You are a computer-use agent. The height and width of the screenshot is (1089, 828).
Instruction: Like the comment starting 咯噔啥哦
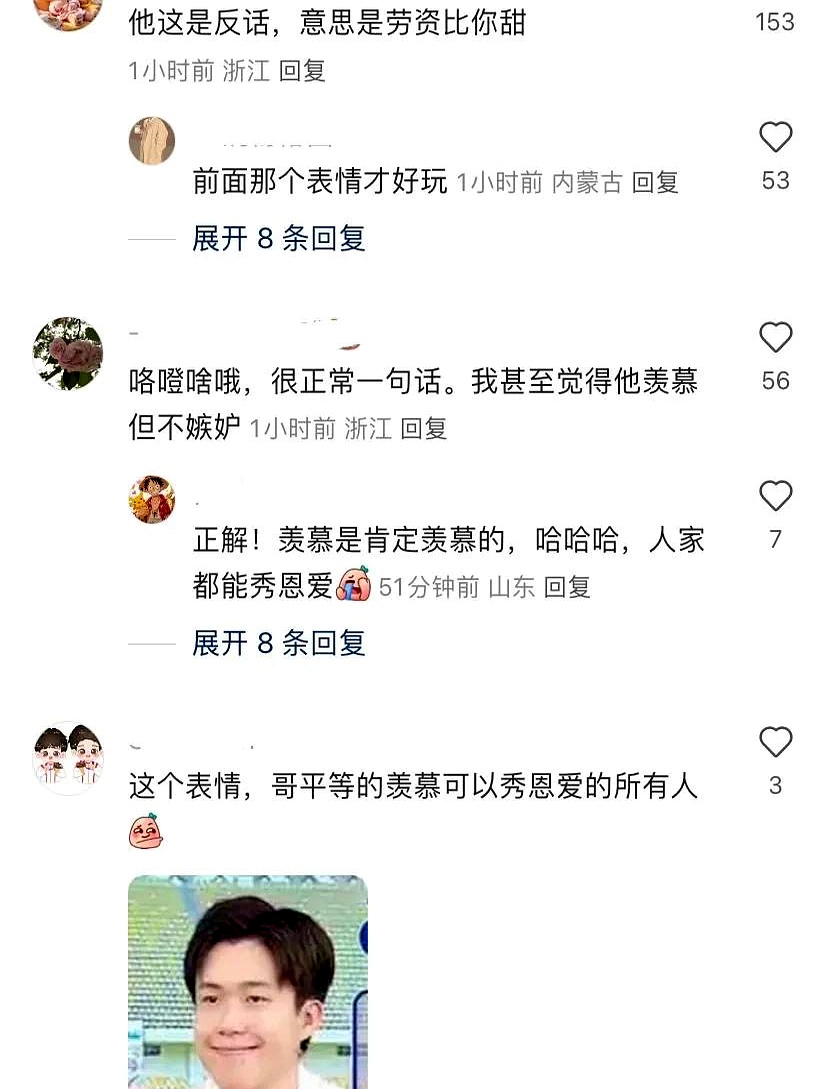click(775, 338)
